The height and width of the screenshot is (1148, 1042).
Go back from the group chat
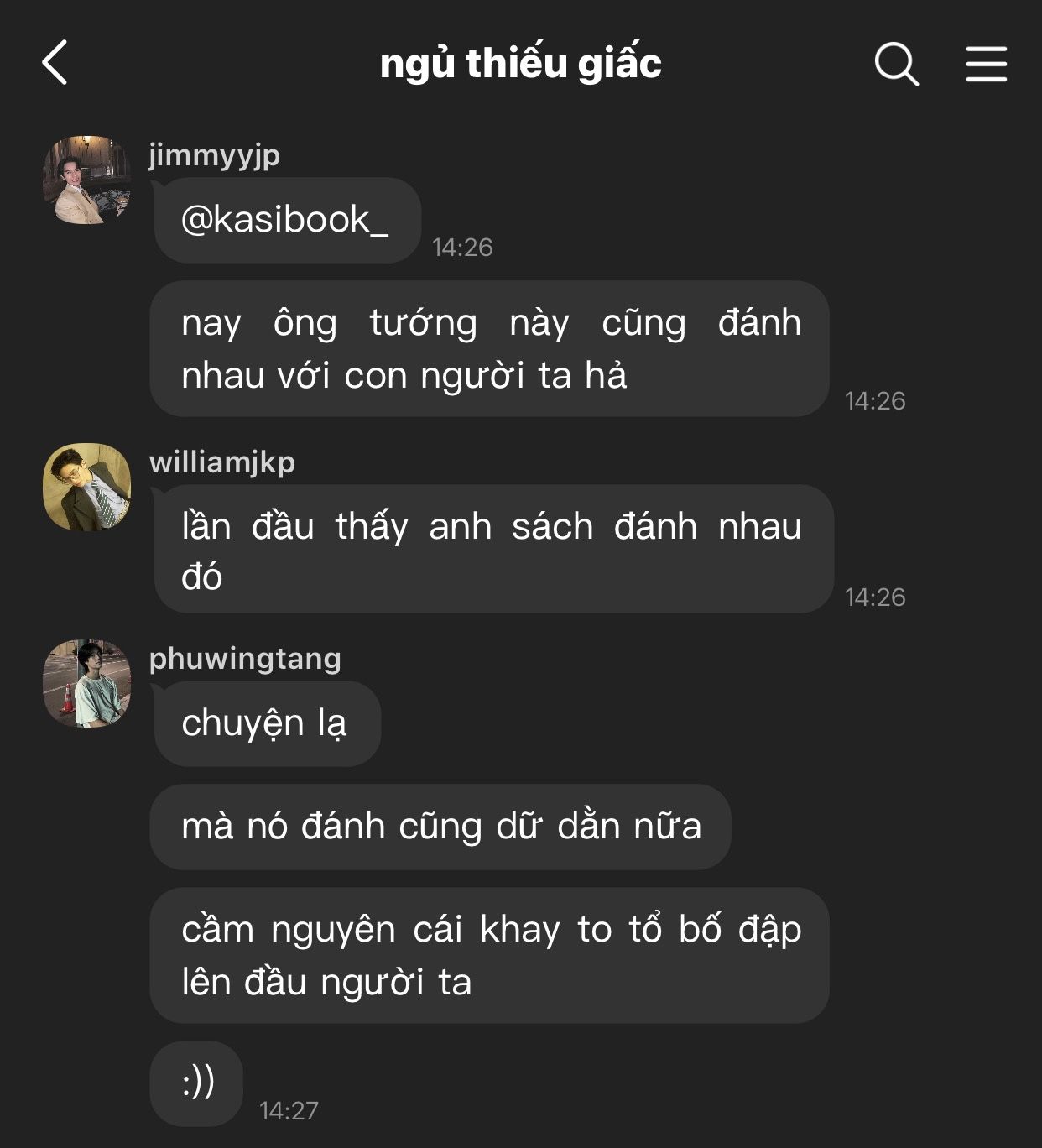(x=55, y=63)
